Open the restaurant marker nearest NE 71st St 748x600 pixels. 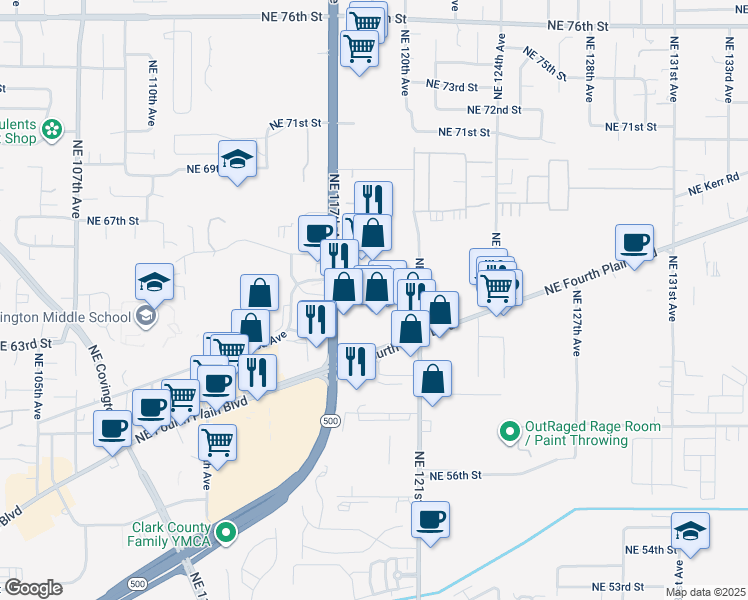point(374,200)
